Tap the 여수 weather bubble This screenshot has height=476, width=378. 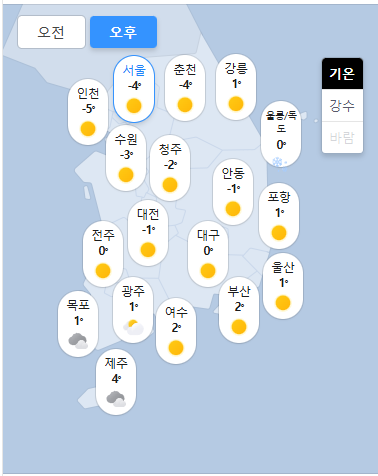tap(176, 331)
